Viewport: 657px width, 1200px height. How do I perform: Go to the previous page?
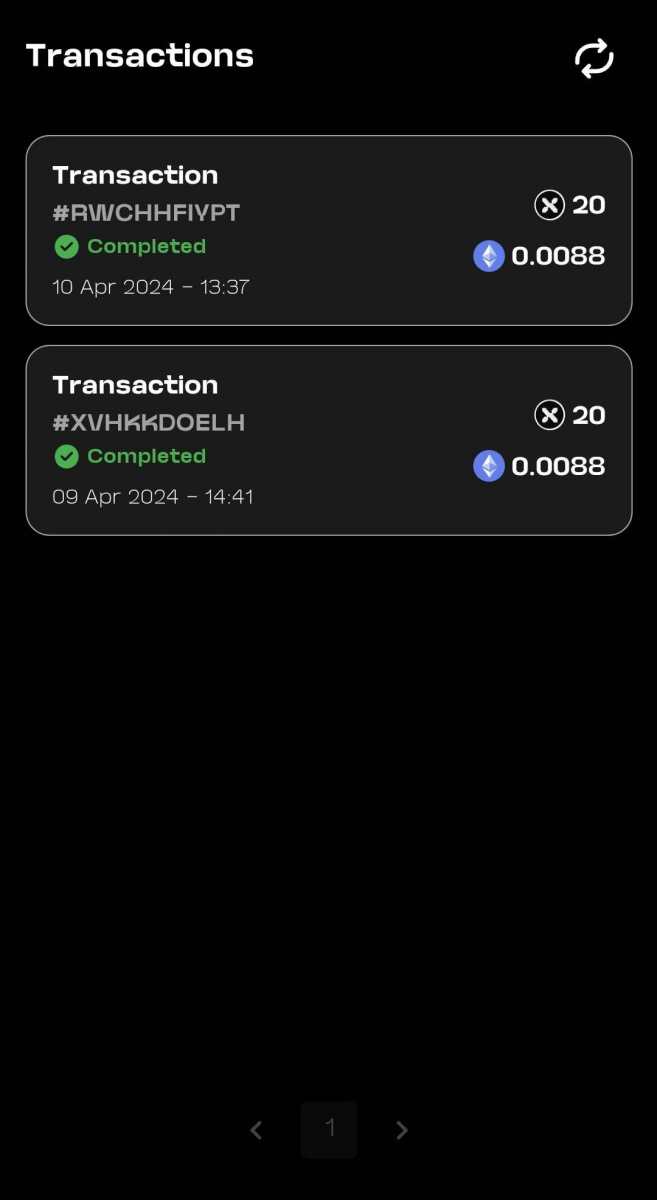coord(256,1130)
